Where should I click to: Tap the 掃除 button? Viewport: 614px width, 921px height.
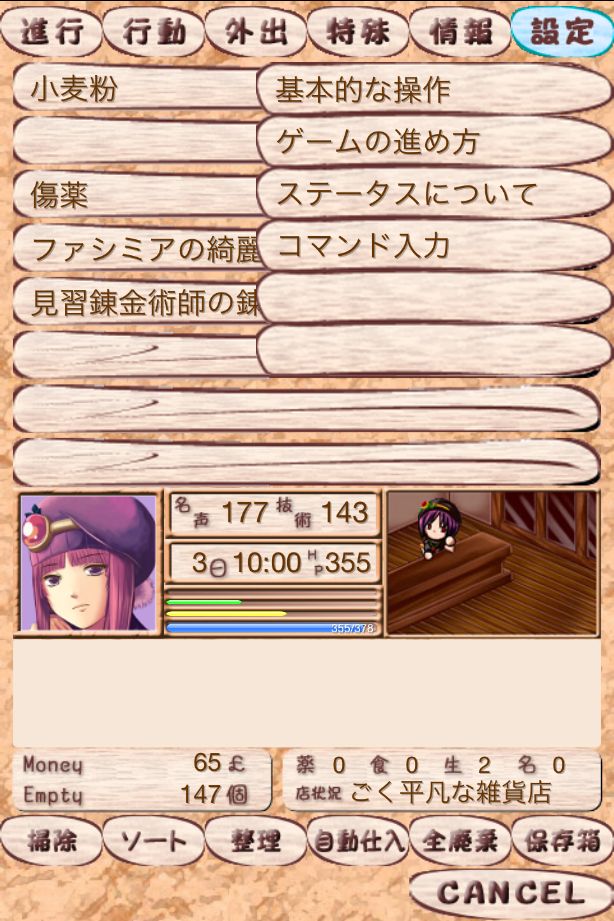pos(51,841)
